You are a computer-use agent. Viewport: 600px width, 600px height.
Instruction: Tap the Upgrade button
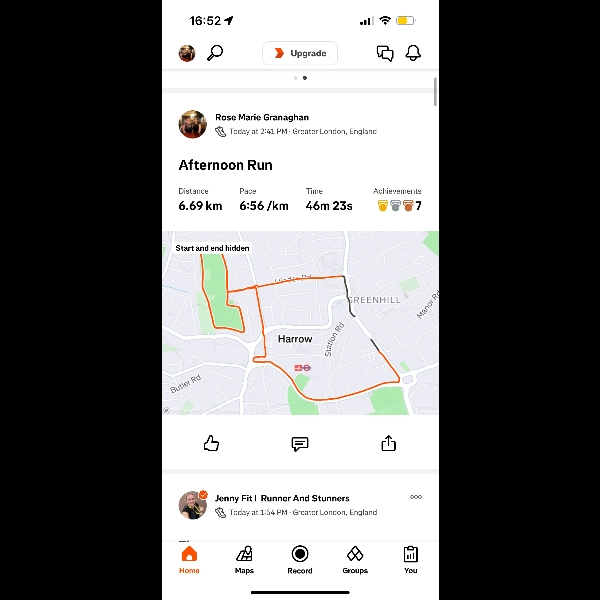coord(300,53)
